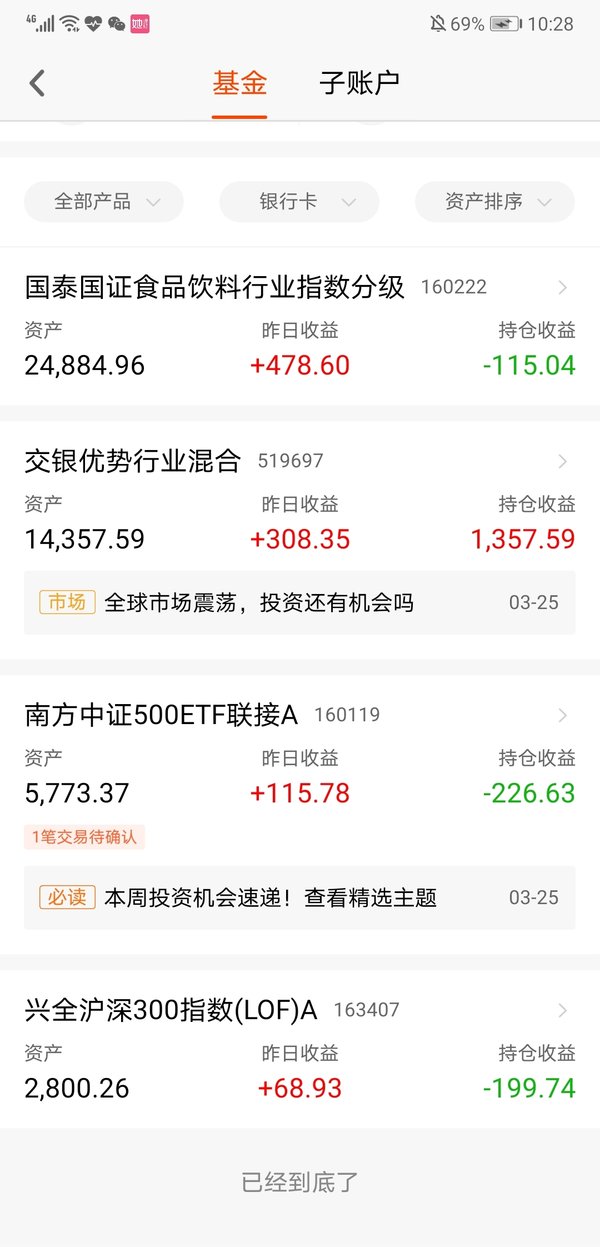This screenshot has width=600, height=1247.
Task: Expand the 资产排序 sorting dropdown
Action: [495, 202]
